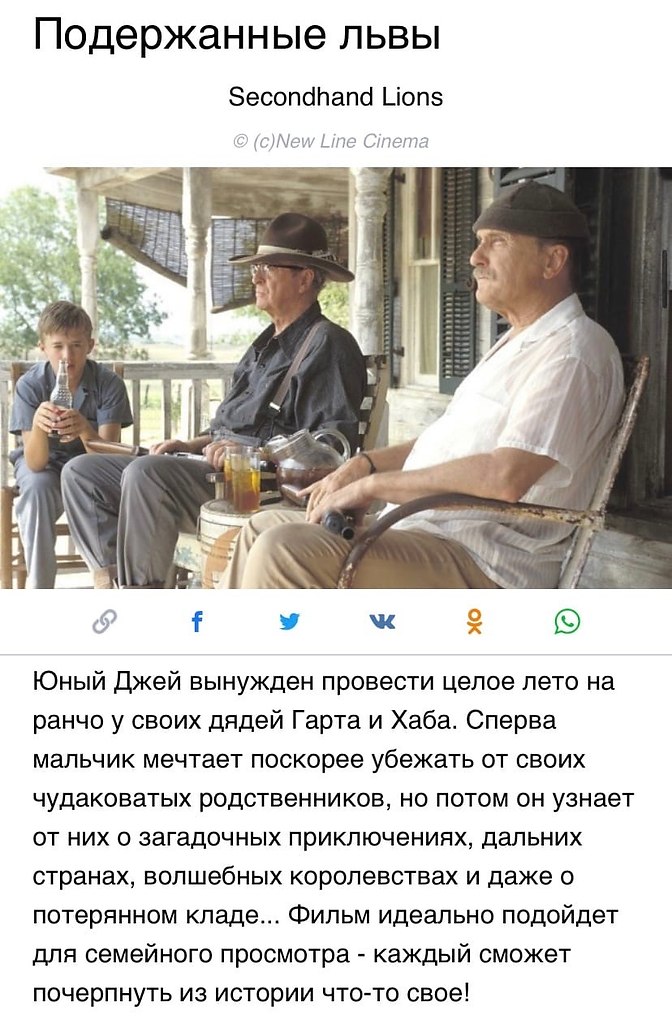
Task: Share the article on Facebook
Action: (x=196, y=622)
